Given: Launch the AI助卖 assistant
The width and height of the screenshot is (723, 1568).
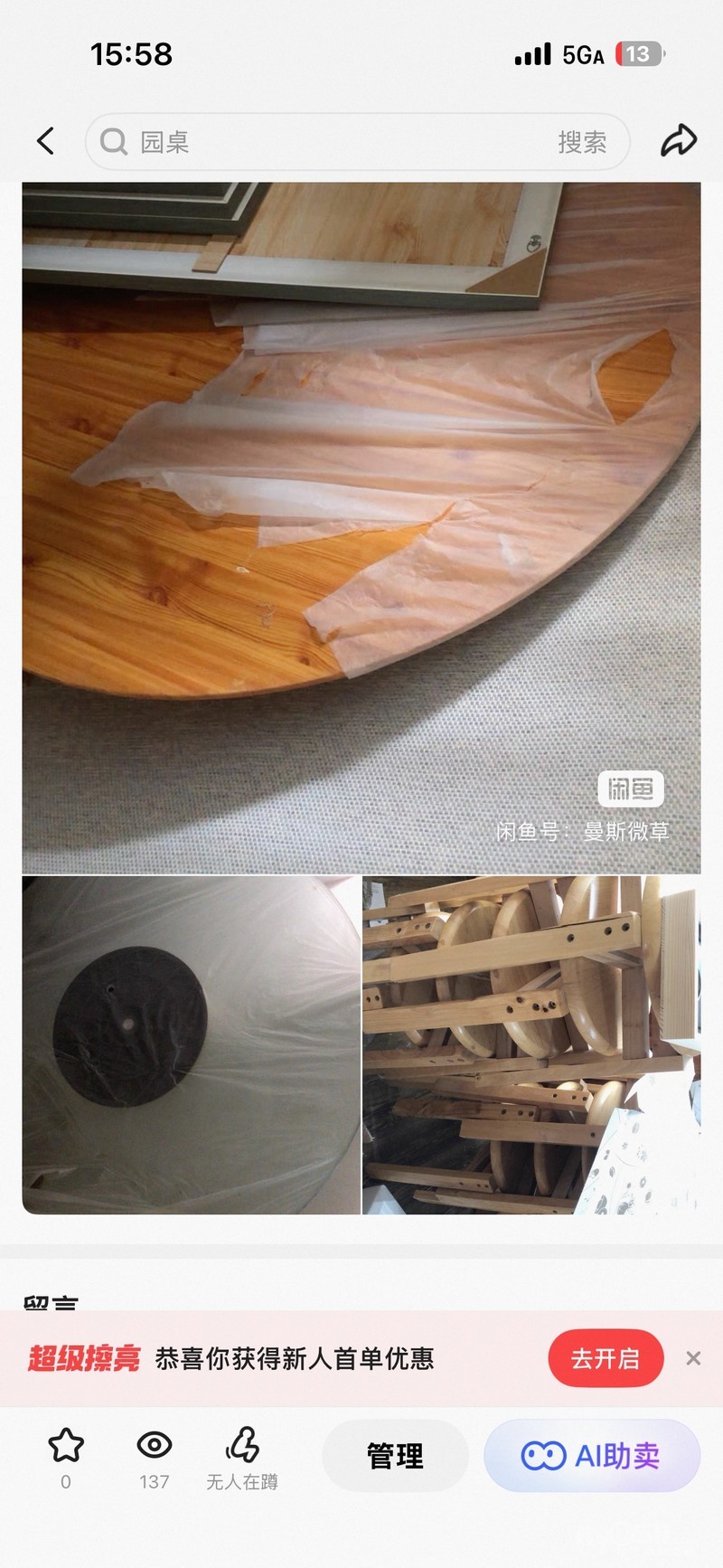Looking at the screenshot, I should pos(592,1456).
